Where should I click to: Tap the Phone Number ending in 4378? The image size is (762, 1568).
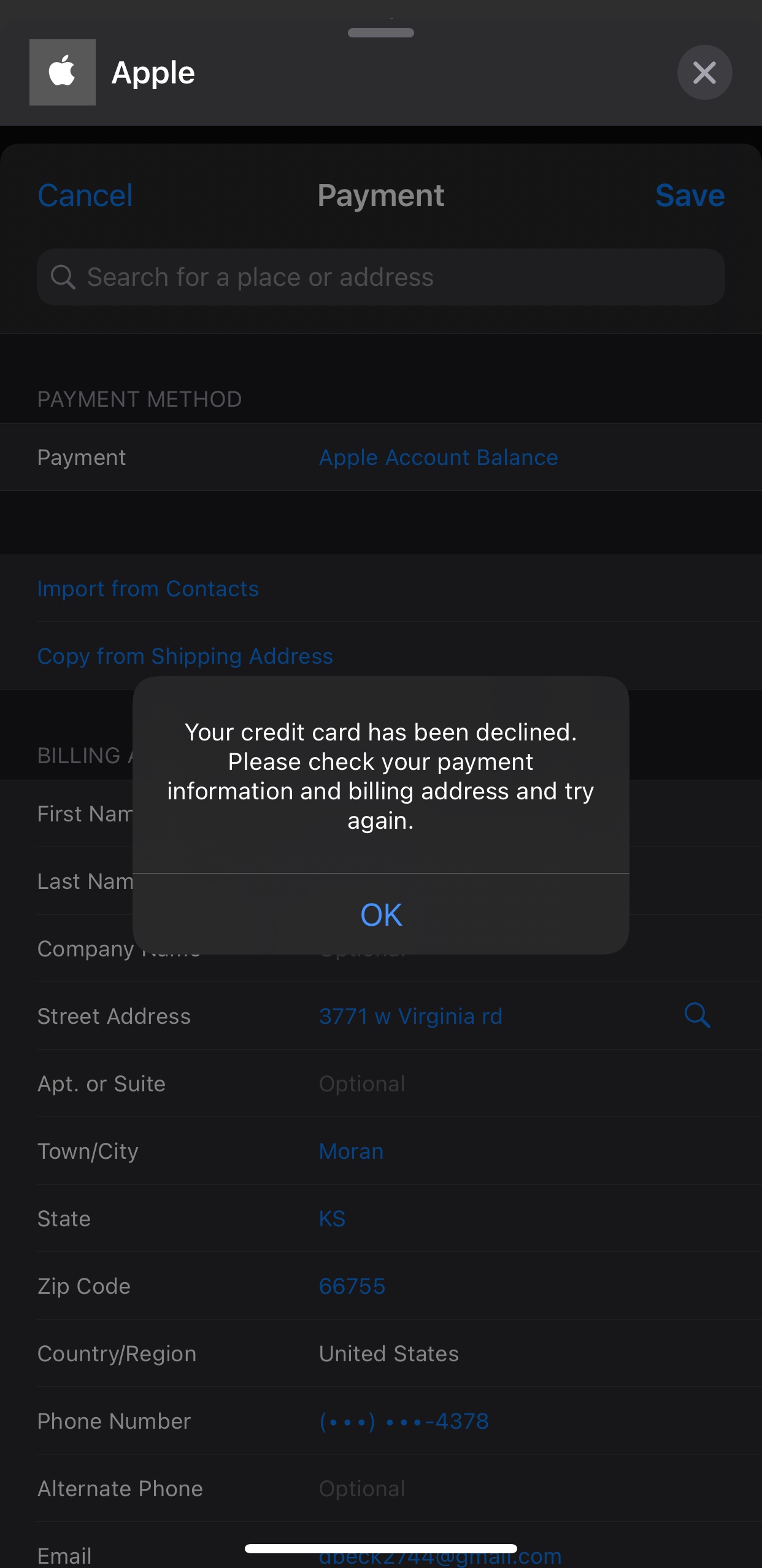coord(403,1421)
